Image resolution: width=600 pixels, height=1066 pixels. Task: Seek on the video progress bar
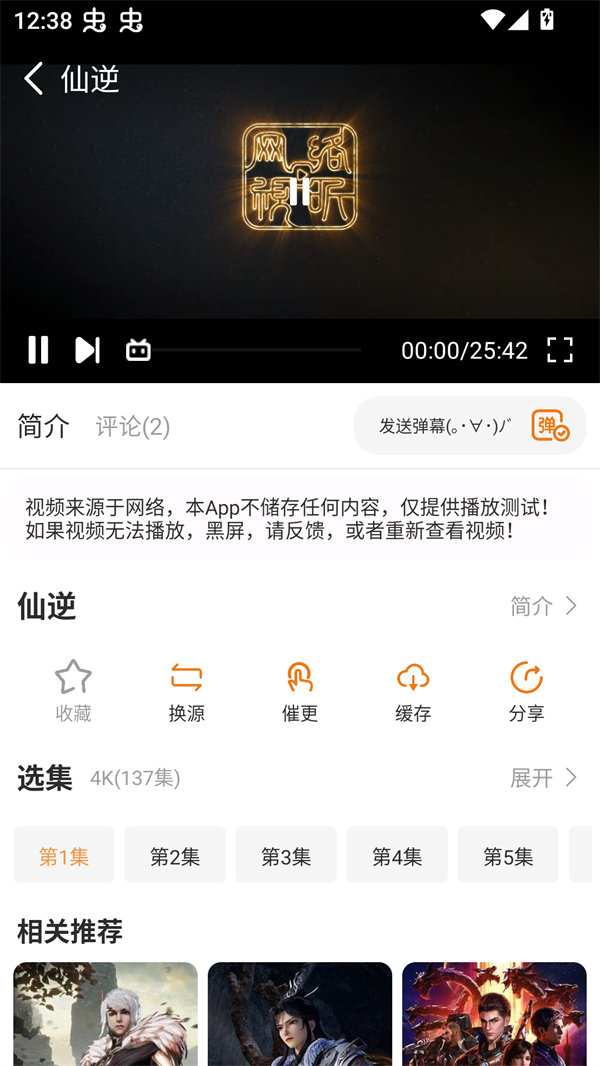[260, 350]
